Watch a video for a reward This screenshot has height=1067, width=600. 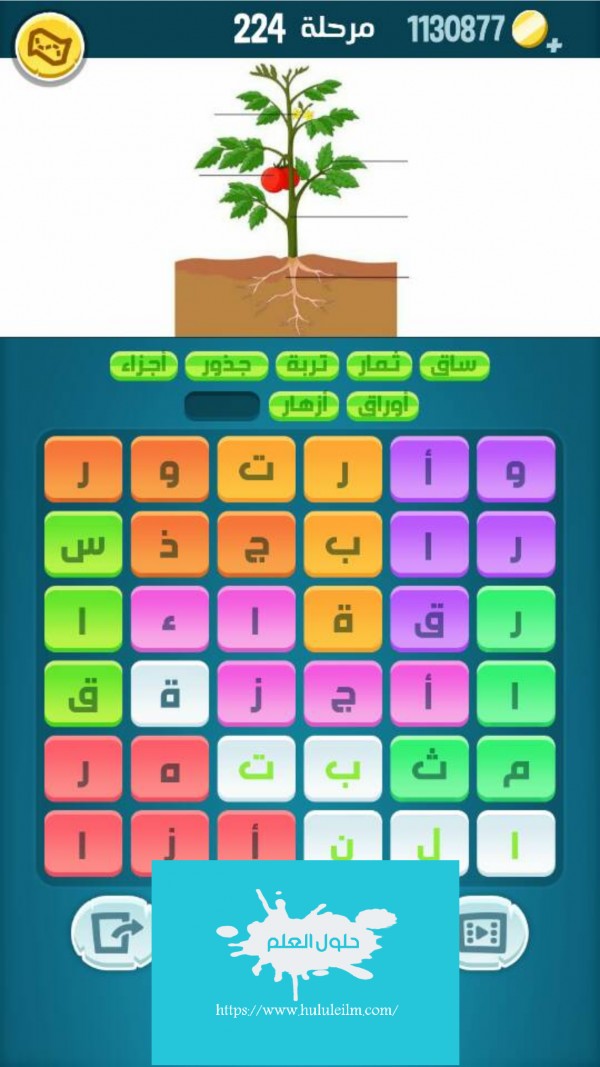487,932
